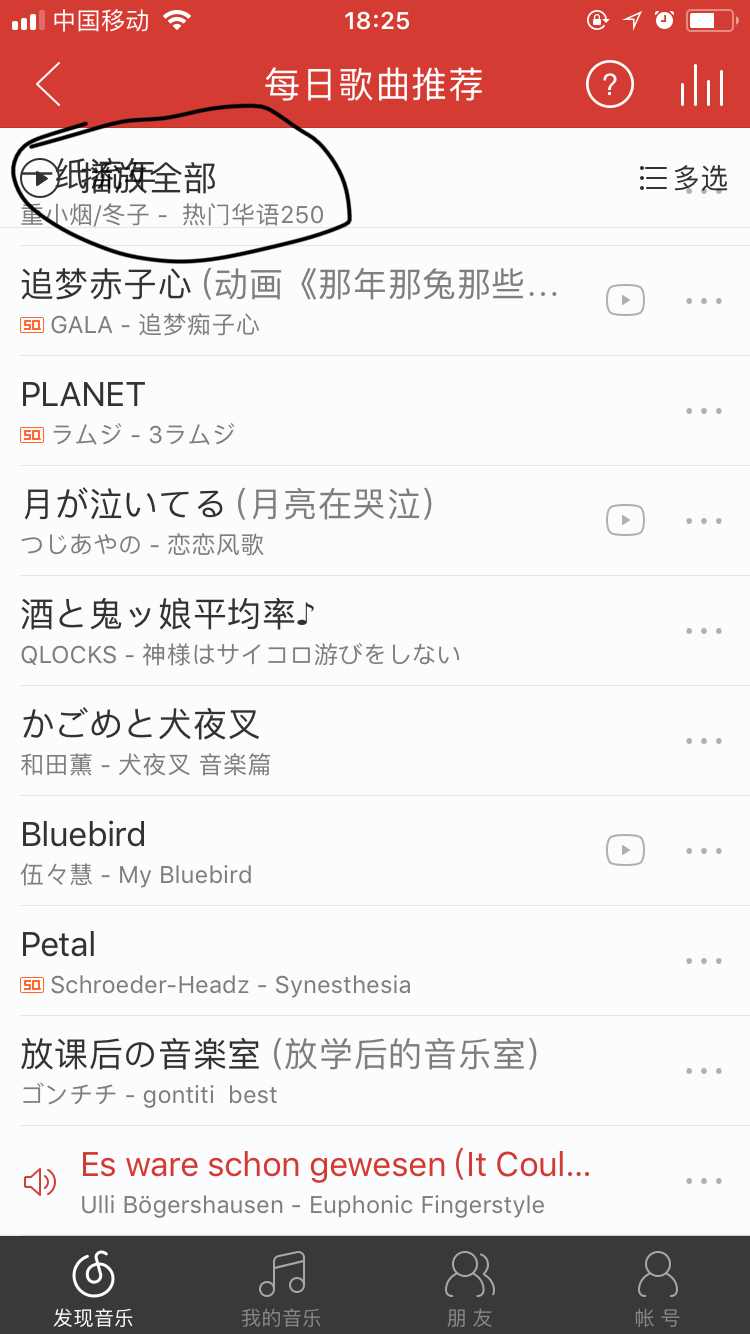The height and width of the screenshot is (1334, 750).
Task: Play the song 追梦赤子心
Action: 290,300
